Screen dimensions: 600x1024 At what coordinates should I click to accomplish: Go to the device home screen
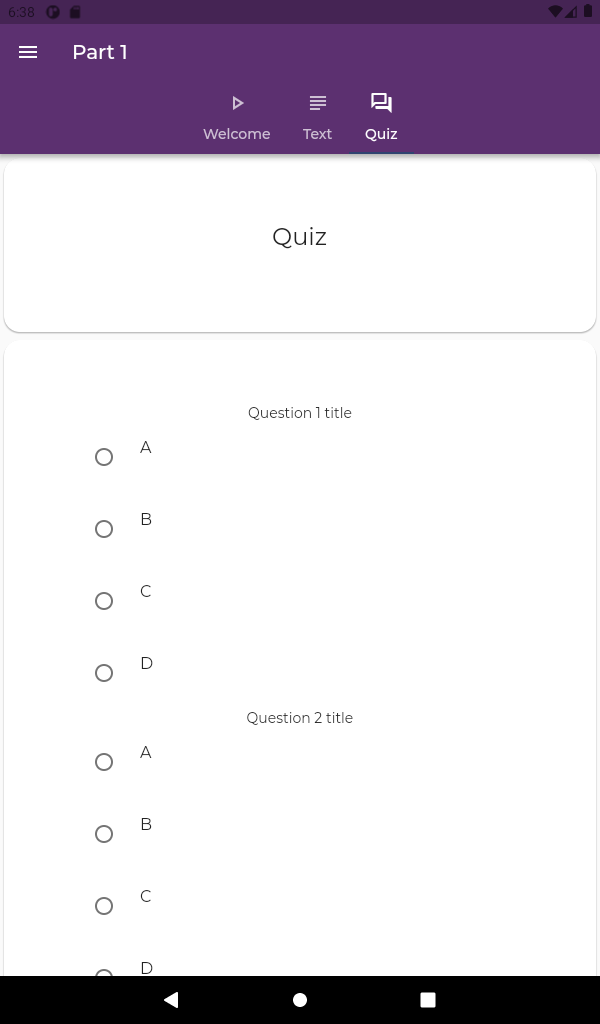pos(300,999)
